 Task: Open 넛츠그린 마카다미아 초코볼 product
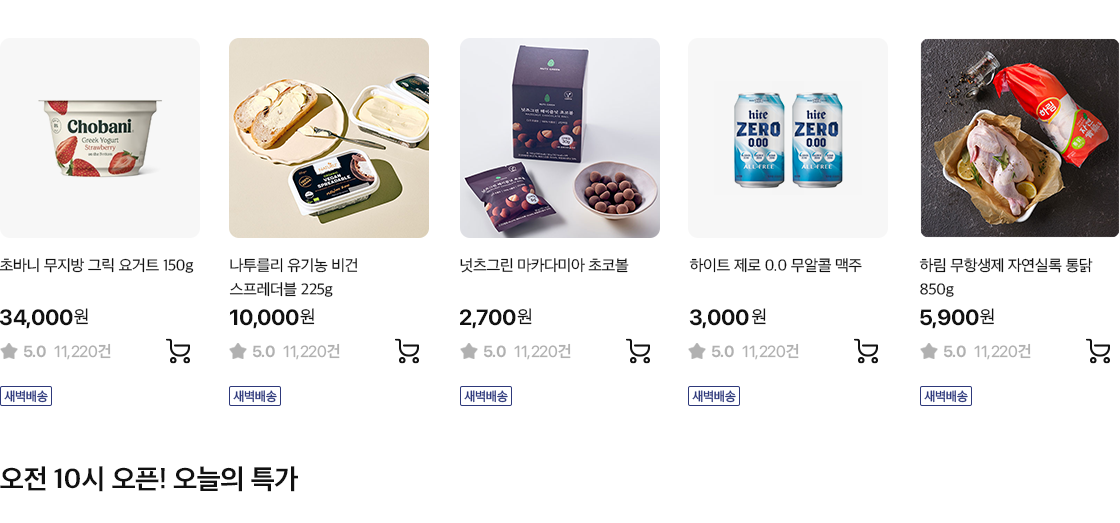coord(560,138)
